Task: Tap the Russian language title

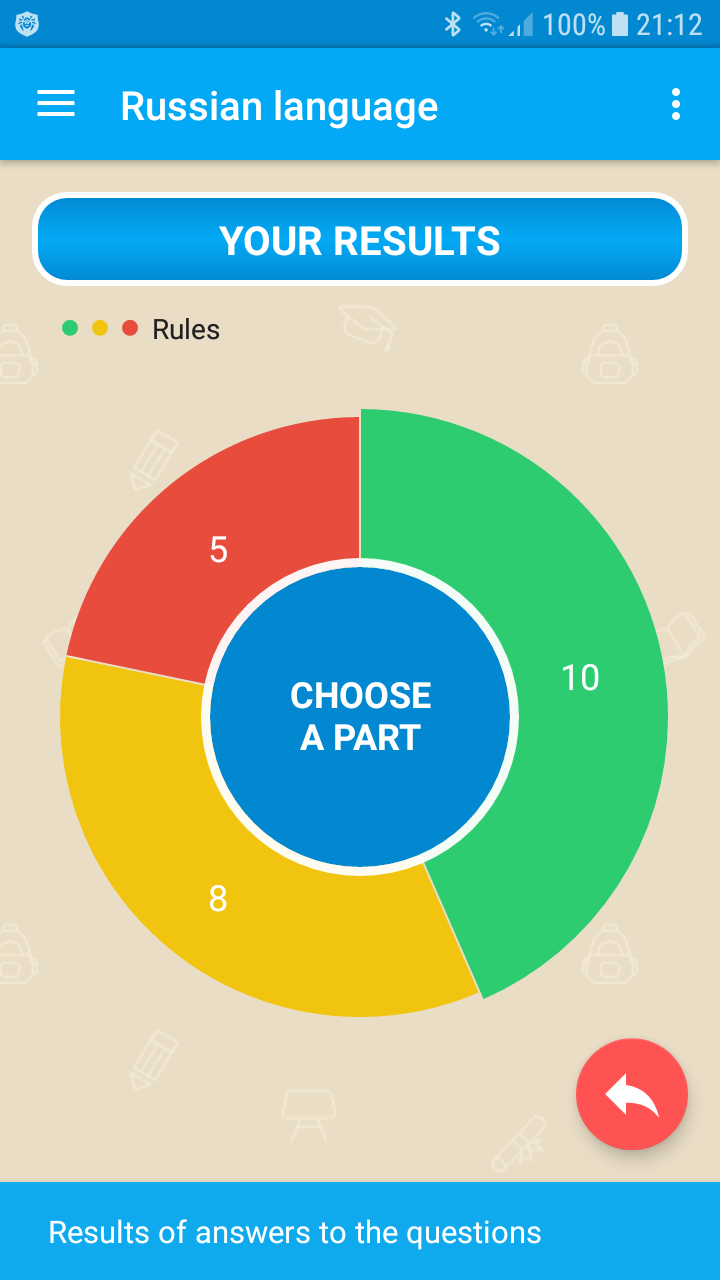Action: [x=278, y=104]
